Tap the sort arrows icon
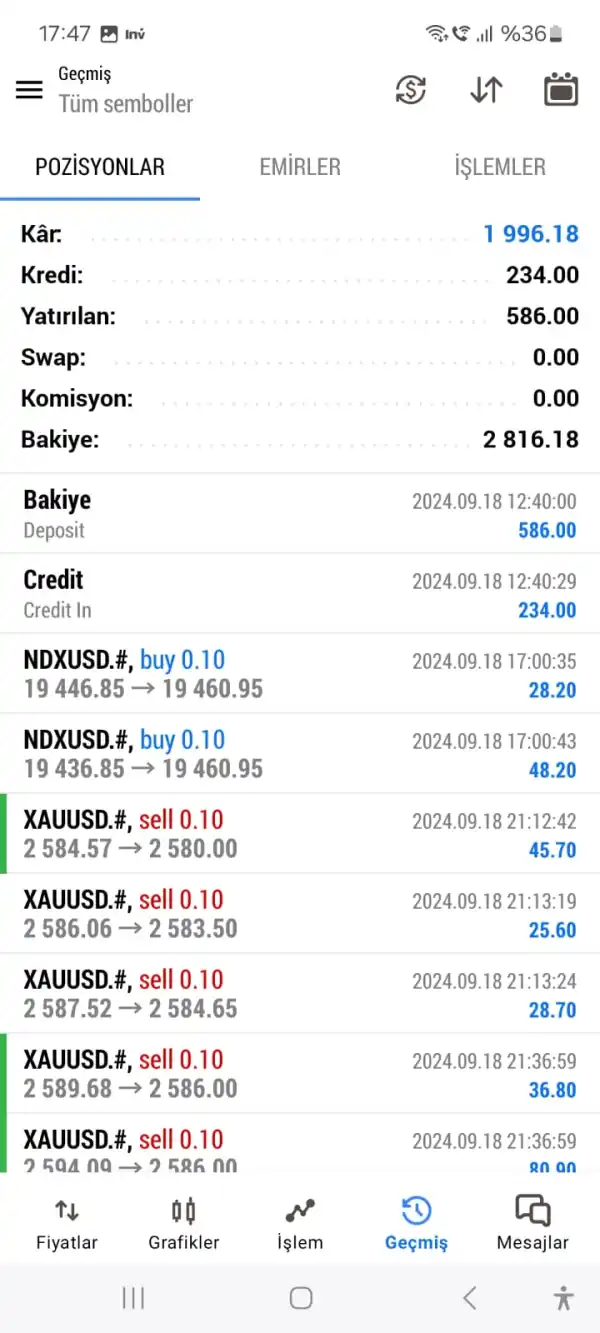This screenshot has width=600, height=1333. (x=486, y=90)
